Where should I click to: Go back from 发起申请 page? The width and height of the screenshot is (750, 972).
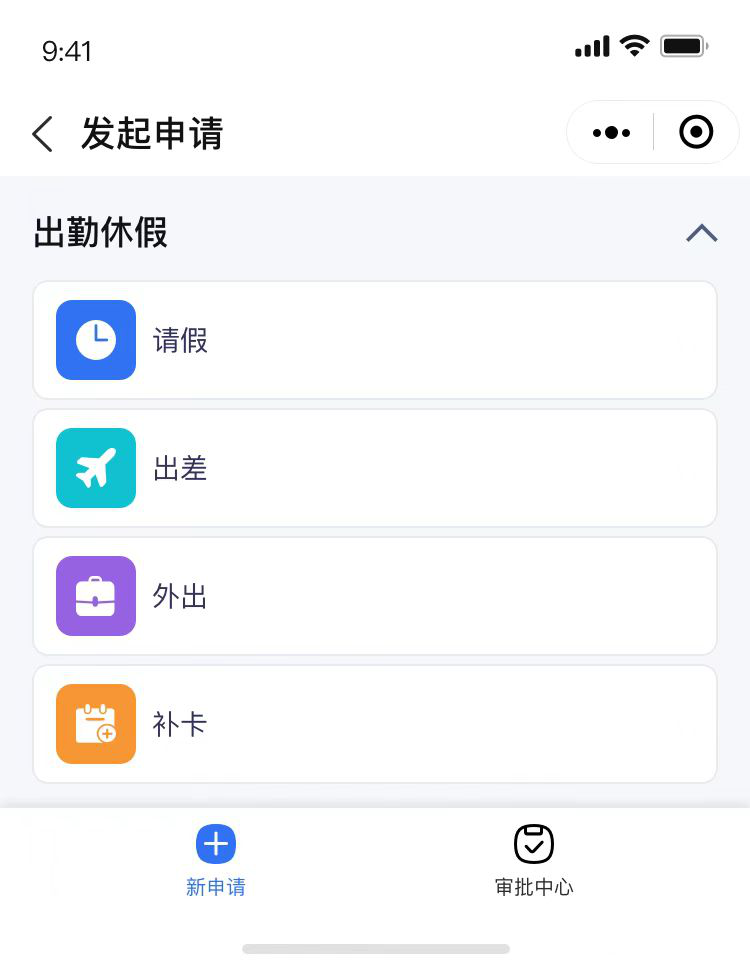click(x=42, y=134)
